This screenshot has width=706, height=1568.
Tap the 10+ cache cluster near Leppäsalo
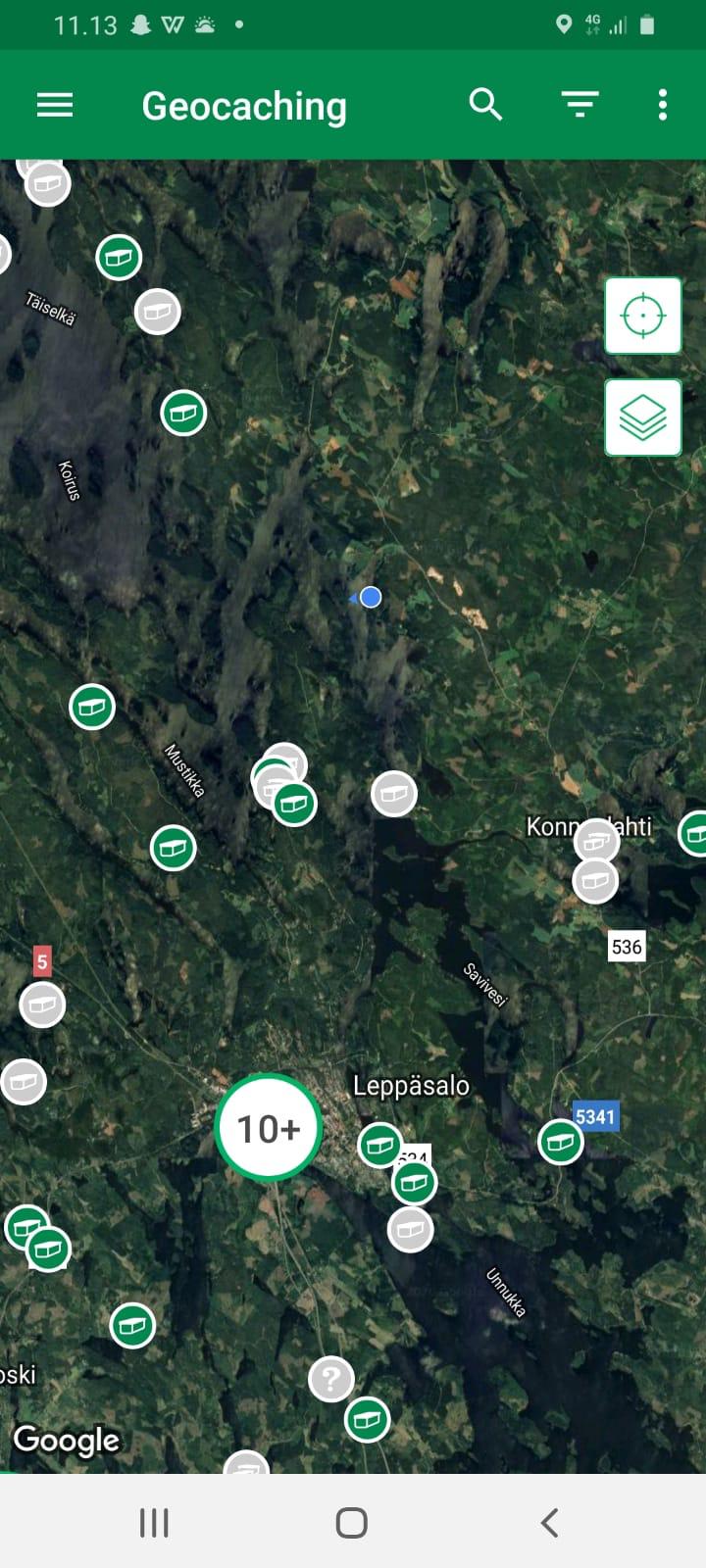pos(269,1128)
